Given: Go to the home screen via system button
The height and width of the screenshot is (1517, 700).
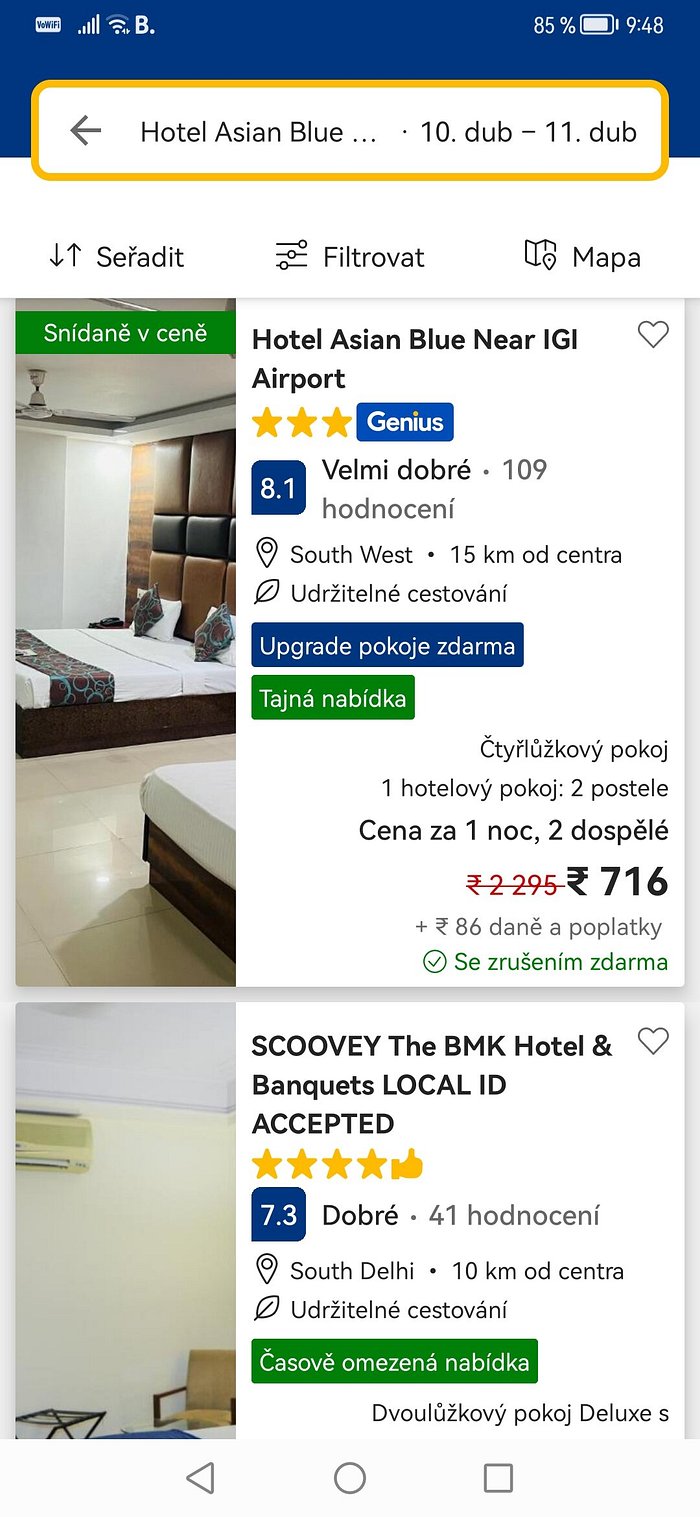Looking at the screenshot, I should (350, 1478).
